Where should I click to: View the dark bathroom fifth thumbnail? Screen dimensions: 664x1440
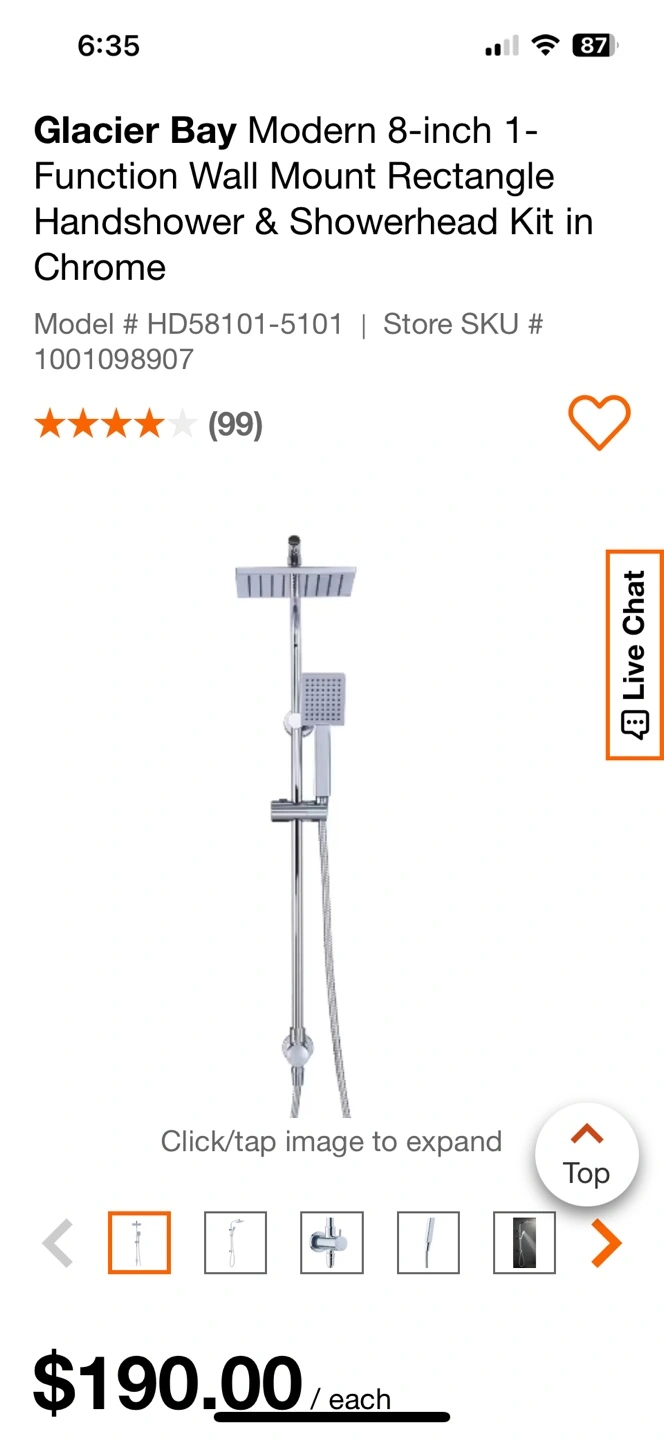coord(524,1243)
